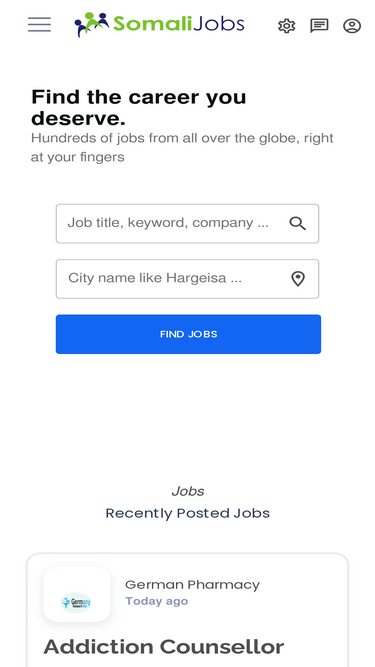Open the user account profile icon

pos(352,26)
